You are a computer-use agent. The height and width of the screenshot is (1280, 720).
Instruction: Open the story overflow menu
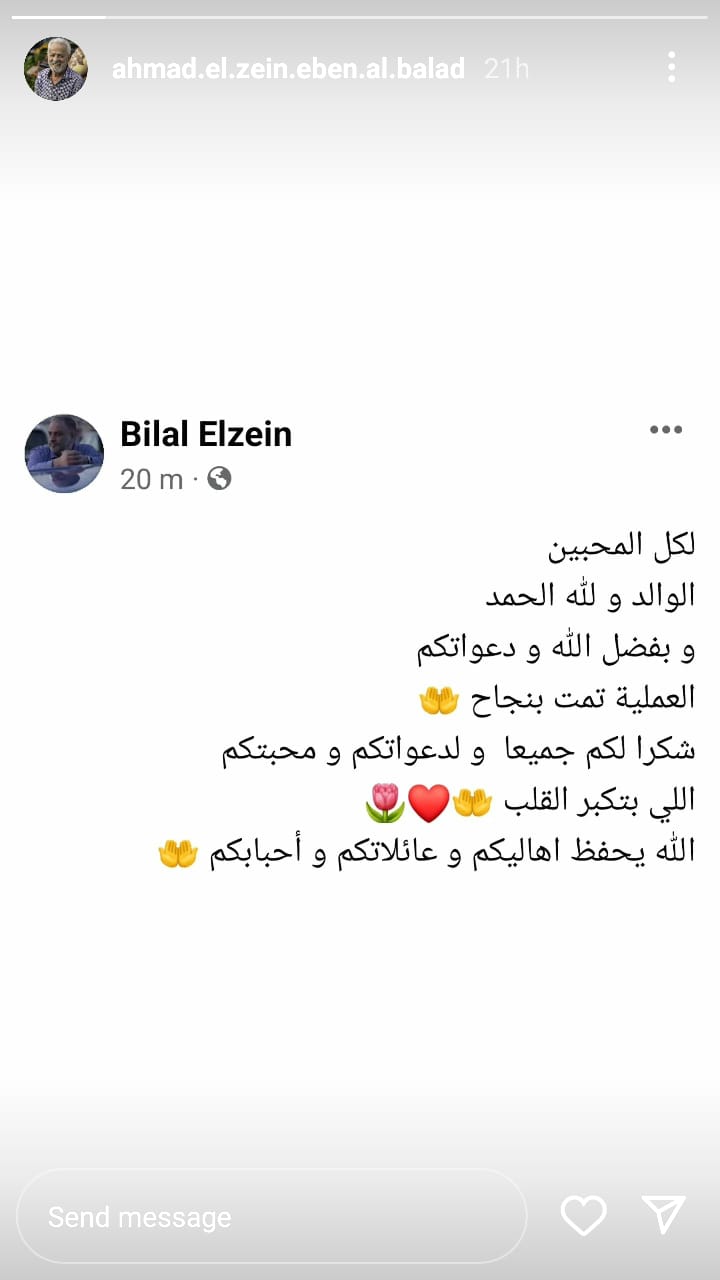click(x=671, y=68)
